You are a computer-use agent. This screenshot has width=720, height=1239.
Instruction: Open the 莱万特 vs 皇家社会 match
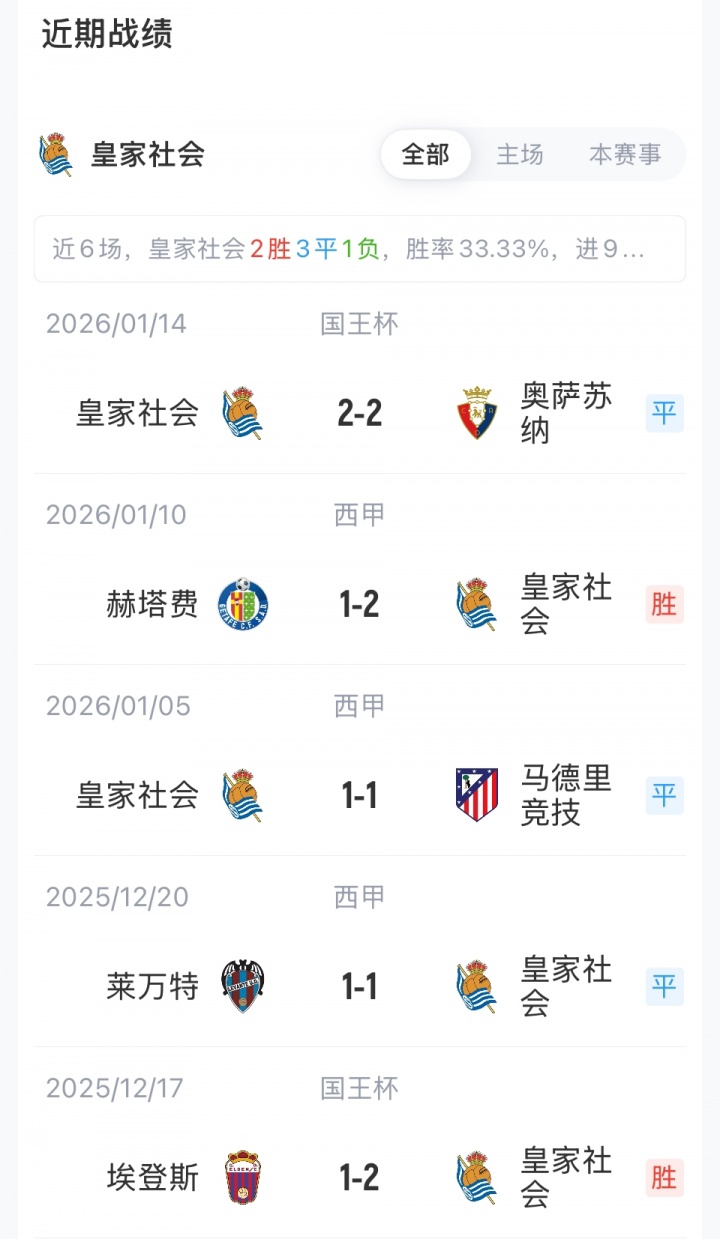point(360,987)
